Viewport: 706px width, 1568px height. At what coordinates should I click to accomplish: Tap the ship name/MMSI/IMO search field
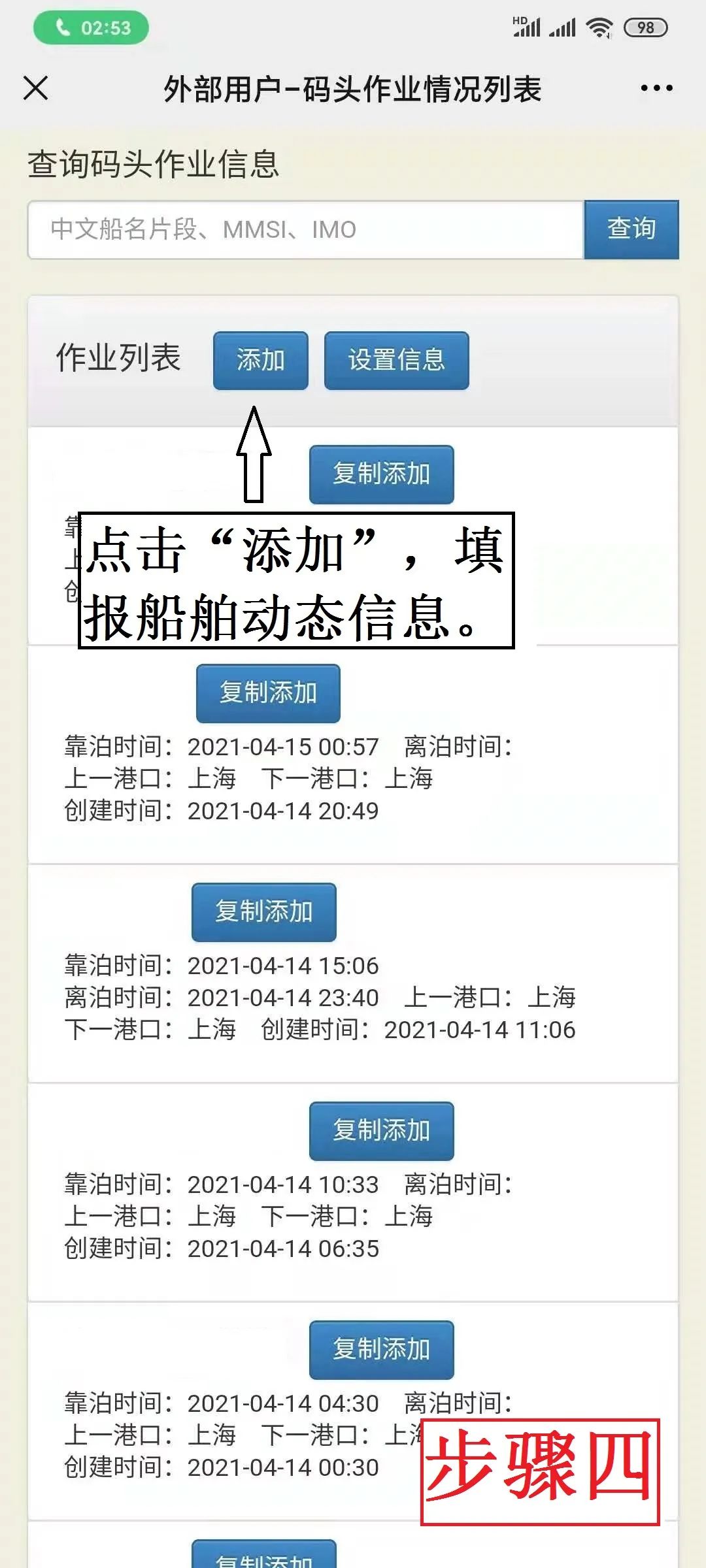305,230
